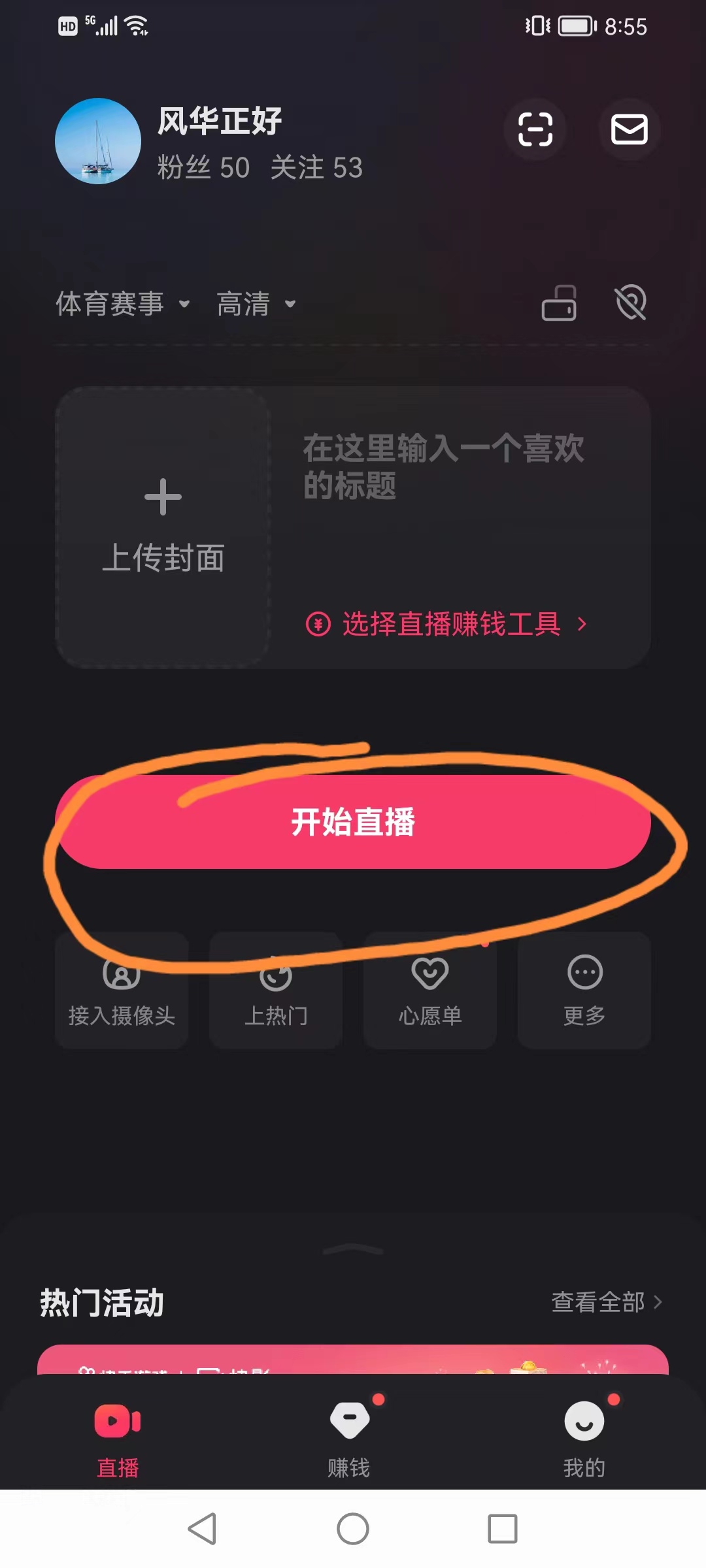The height and width of the screenshot is (1568, 706).
Task: Go back with the system back button
Action: tap(202, 1529)
